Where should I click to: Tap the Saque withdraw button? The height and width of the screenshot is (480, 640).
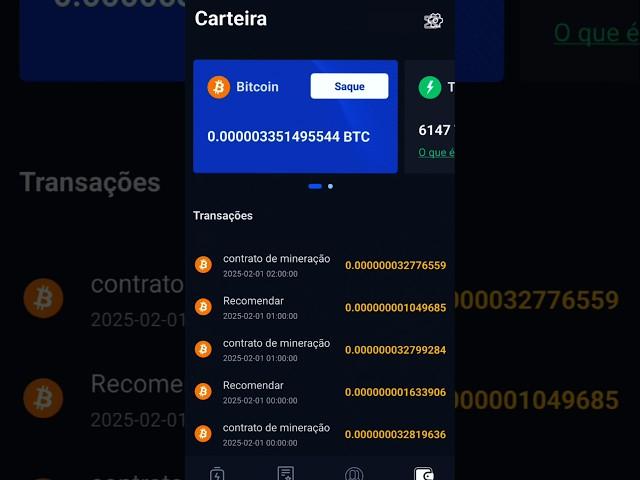click(x=349, y=86)
